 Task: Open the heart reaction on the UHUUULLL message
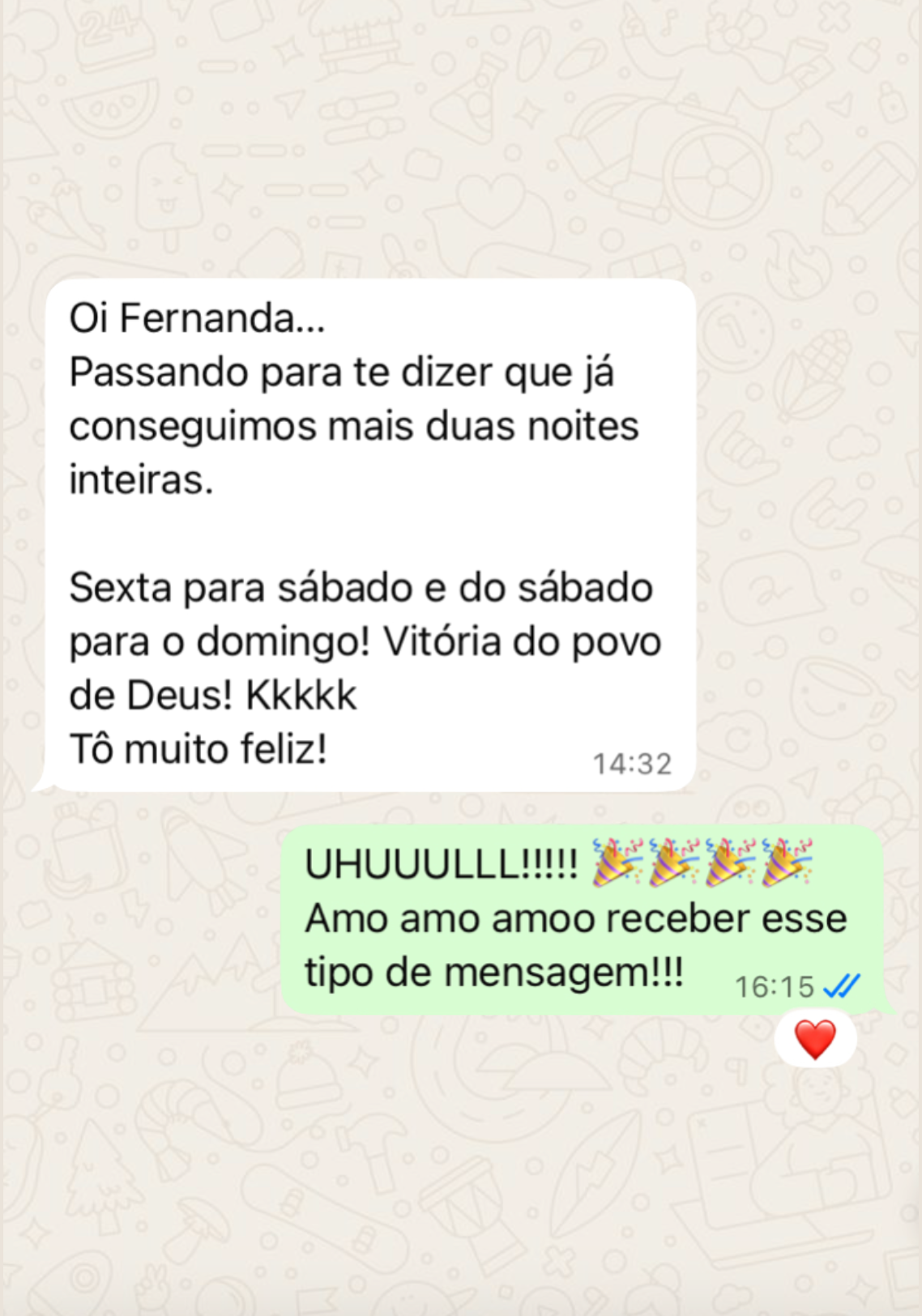coord(815,1040)
